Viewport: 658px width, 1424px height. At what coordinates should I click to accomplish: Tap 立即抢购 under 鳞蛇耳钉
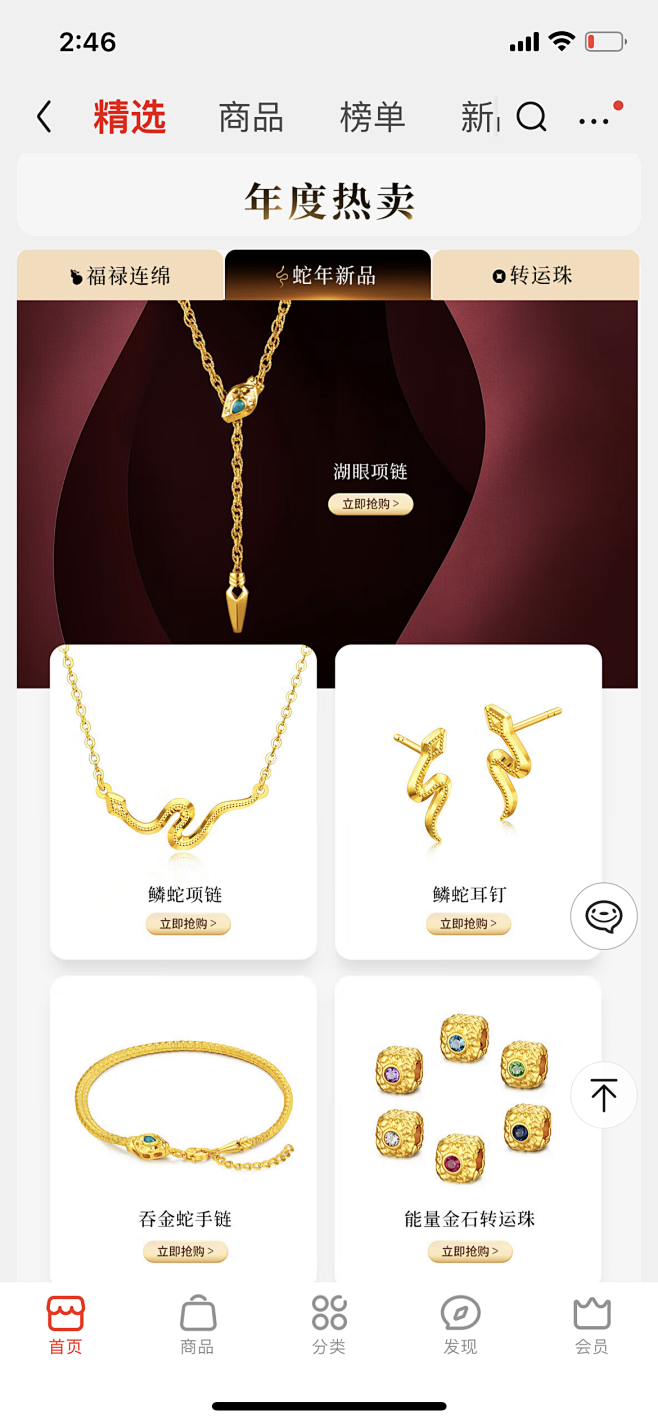[x=469, y=924]
